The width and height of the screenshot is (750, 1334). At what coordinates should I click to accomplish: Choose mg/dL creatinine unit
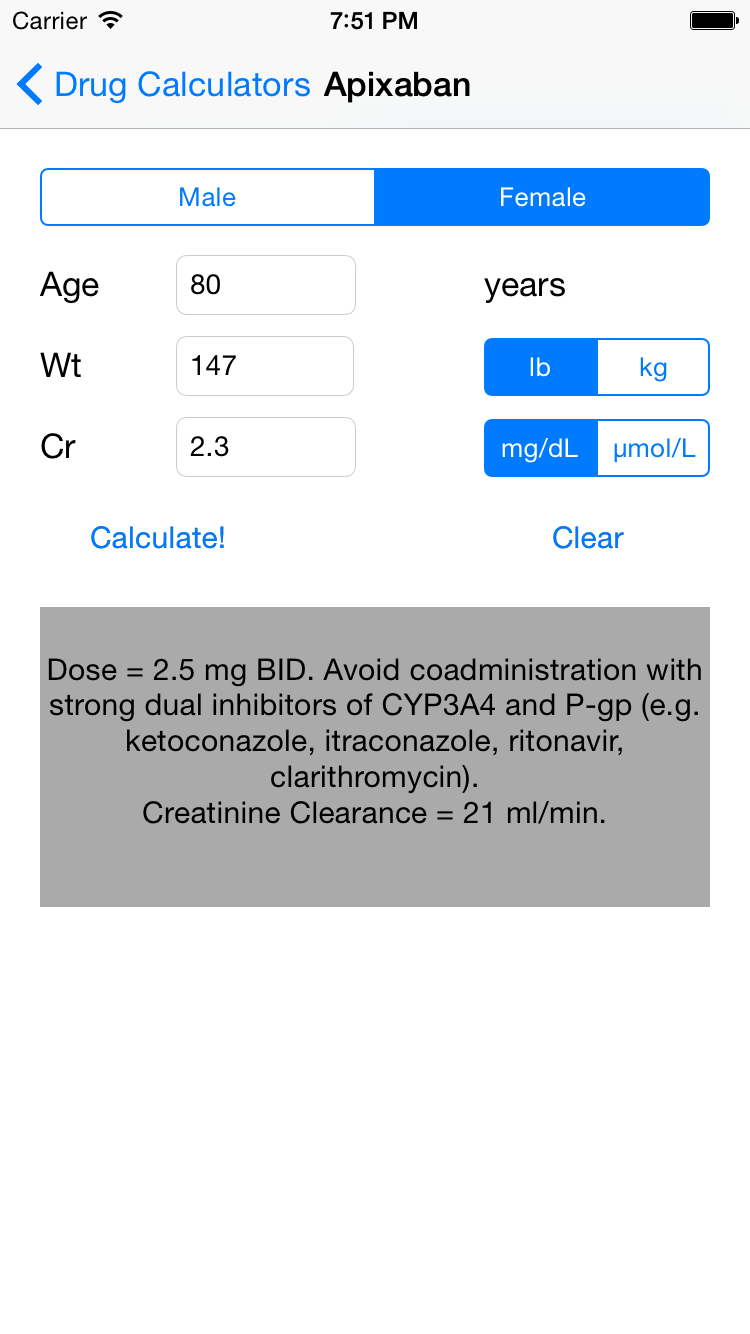(540, 448)
